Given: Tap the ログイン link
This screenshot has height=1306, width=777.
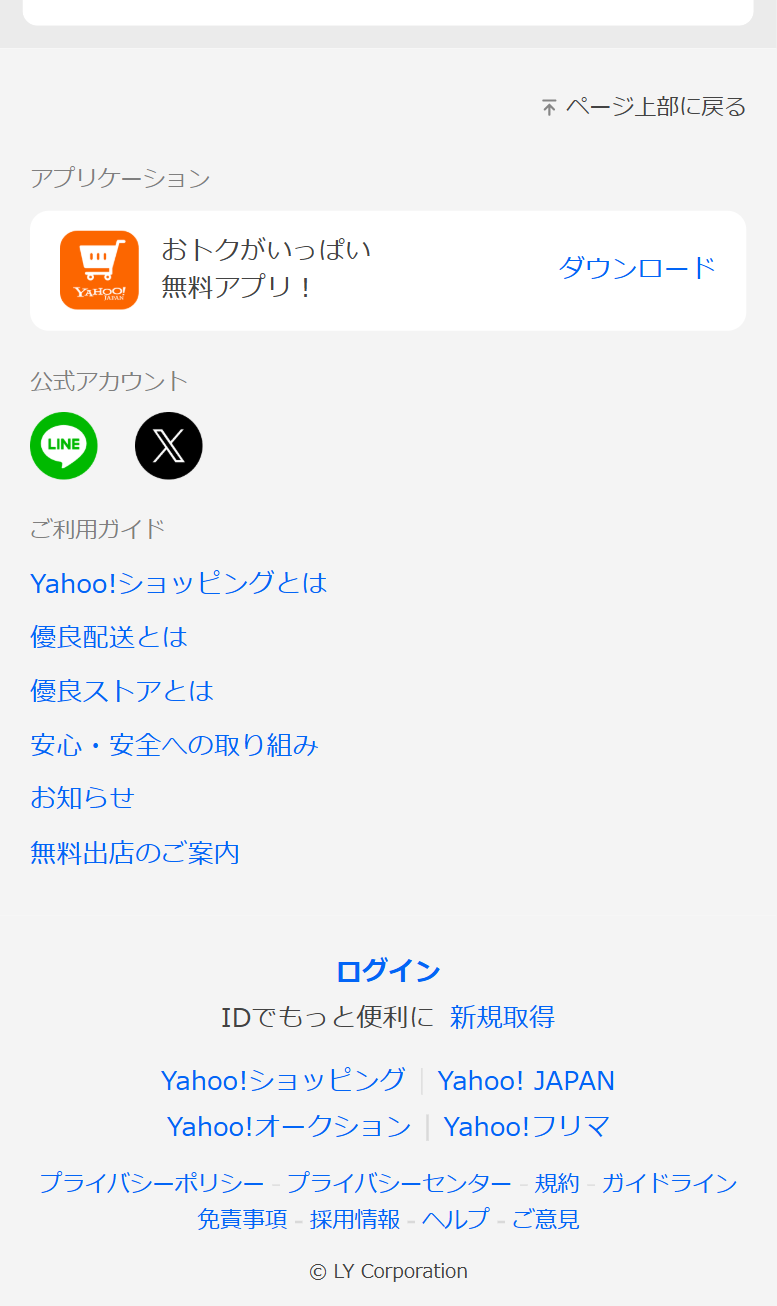Looking at the screenshot, I should pos(388,971).
